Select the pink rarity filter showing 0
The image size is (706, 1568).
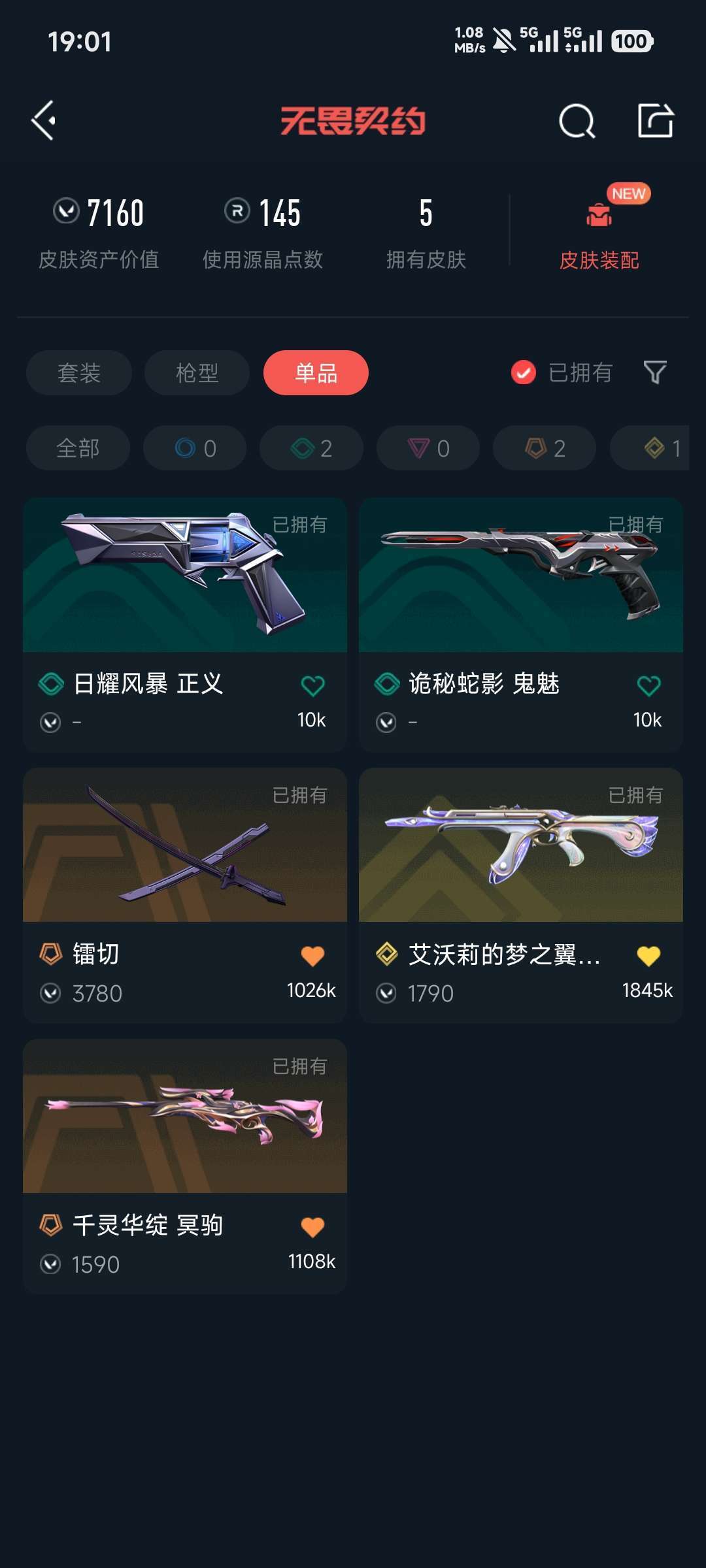coord(427,448)
